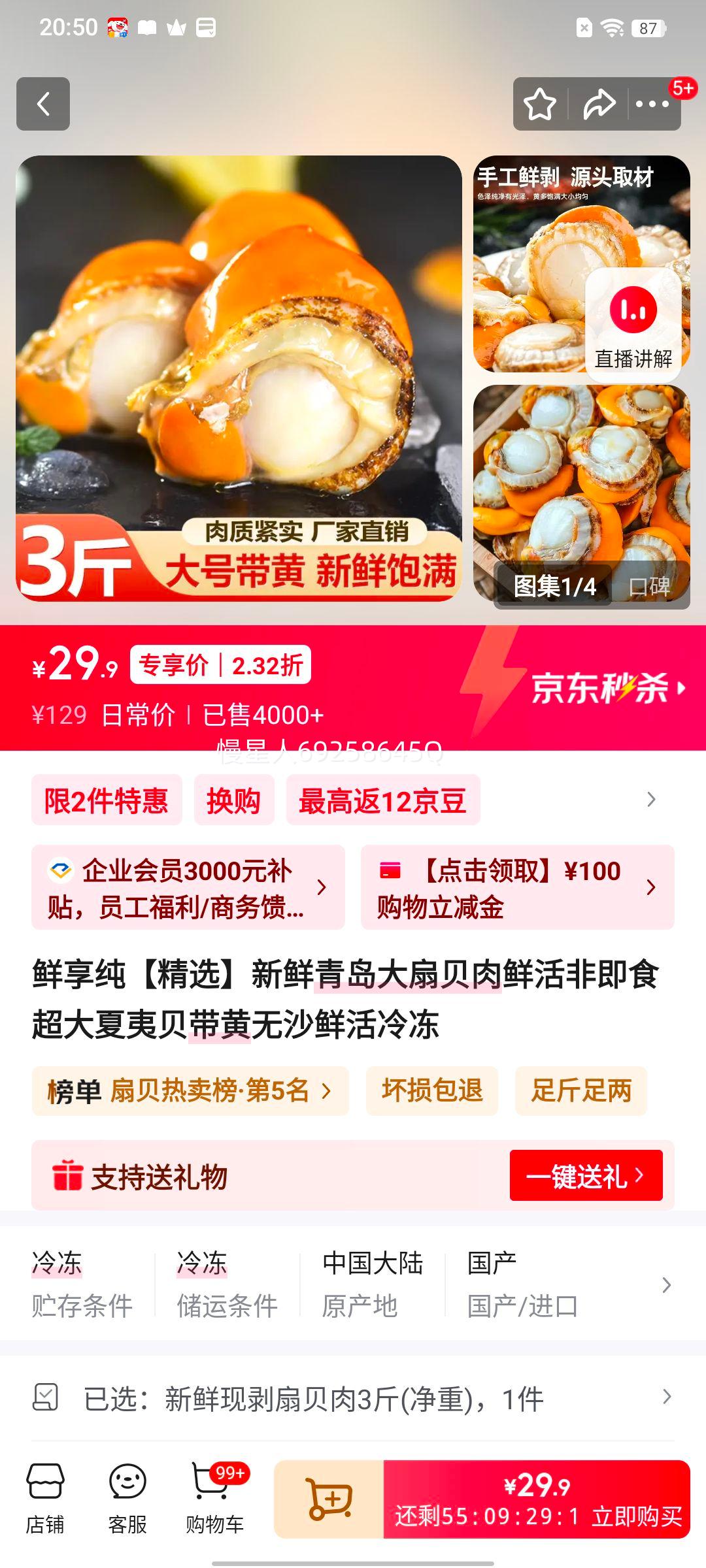
Task: Favorite the product with the star icon
Action: [x=541, y=105]
